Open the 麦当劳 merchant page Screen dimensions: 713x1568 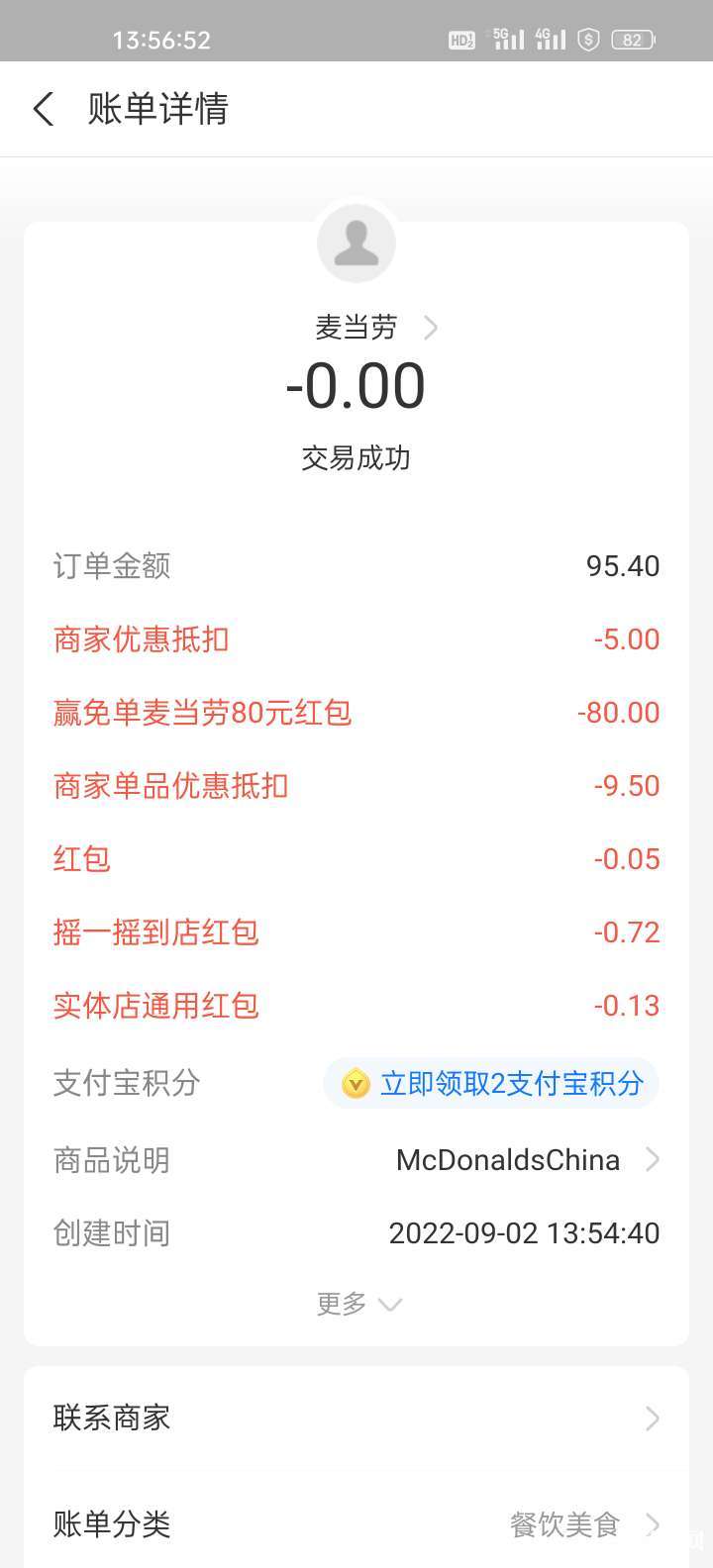click(x=374, y=328)
